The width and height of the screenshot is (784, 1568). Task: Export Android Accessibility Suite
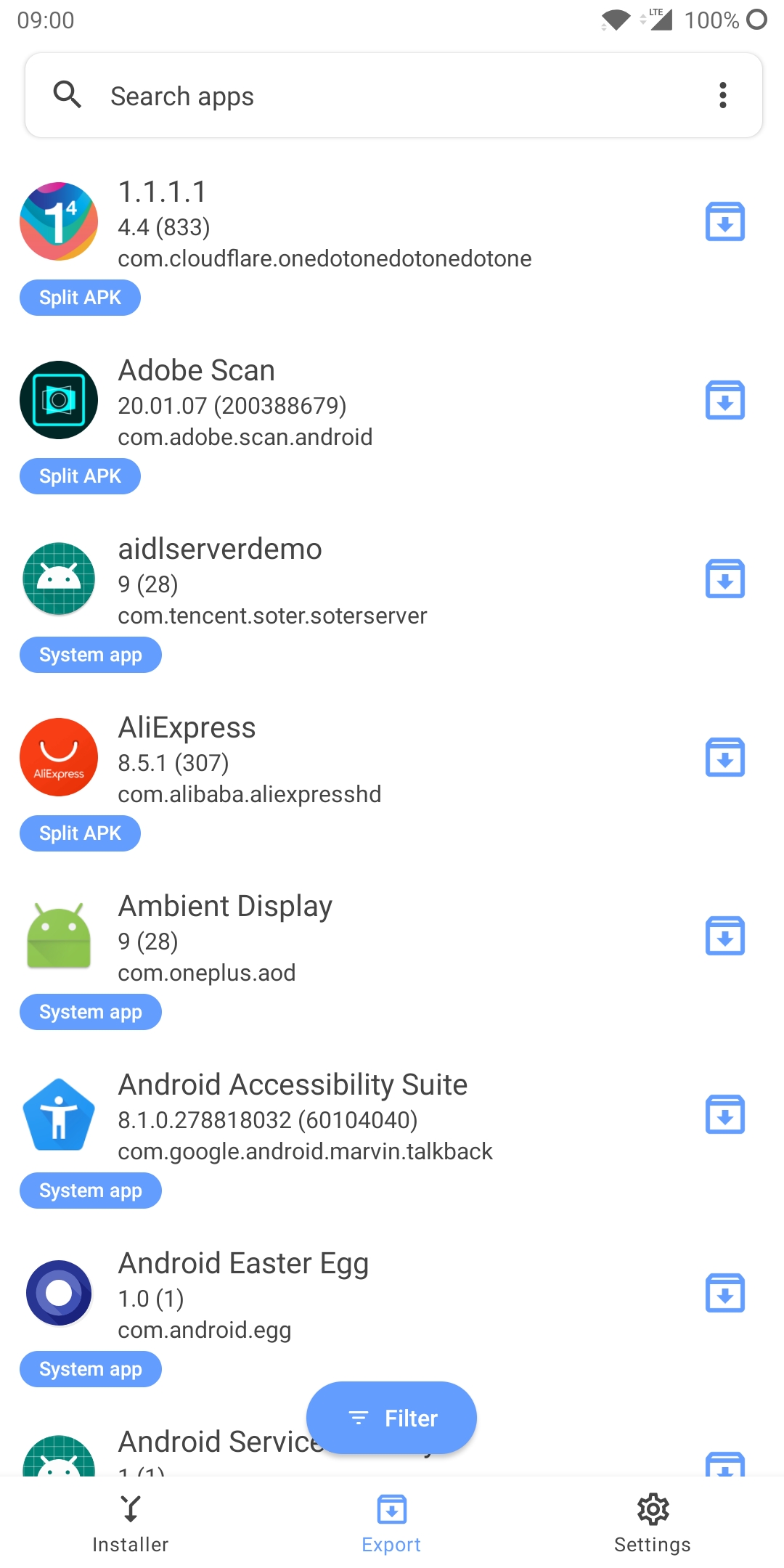724,1114
